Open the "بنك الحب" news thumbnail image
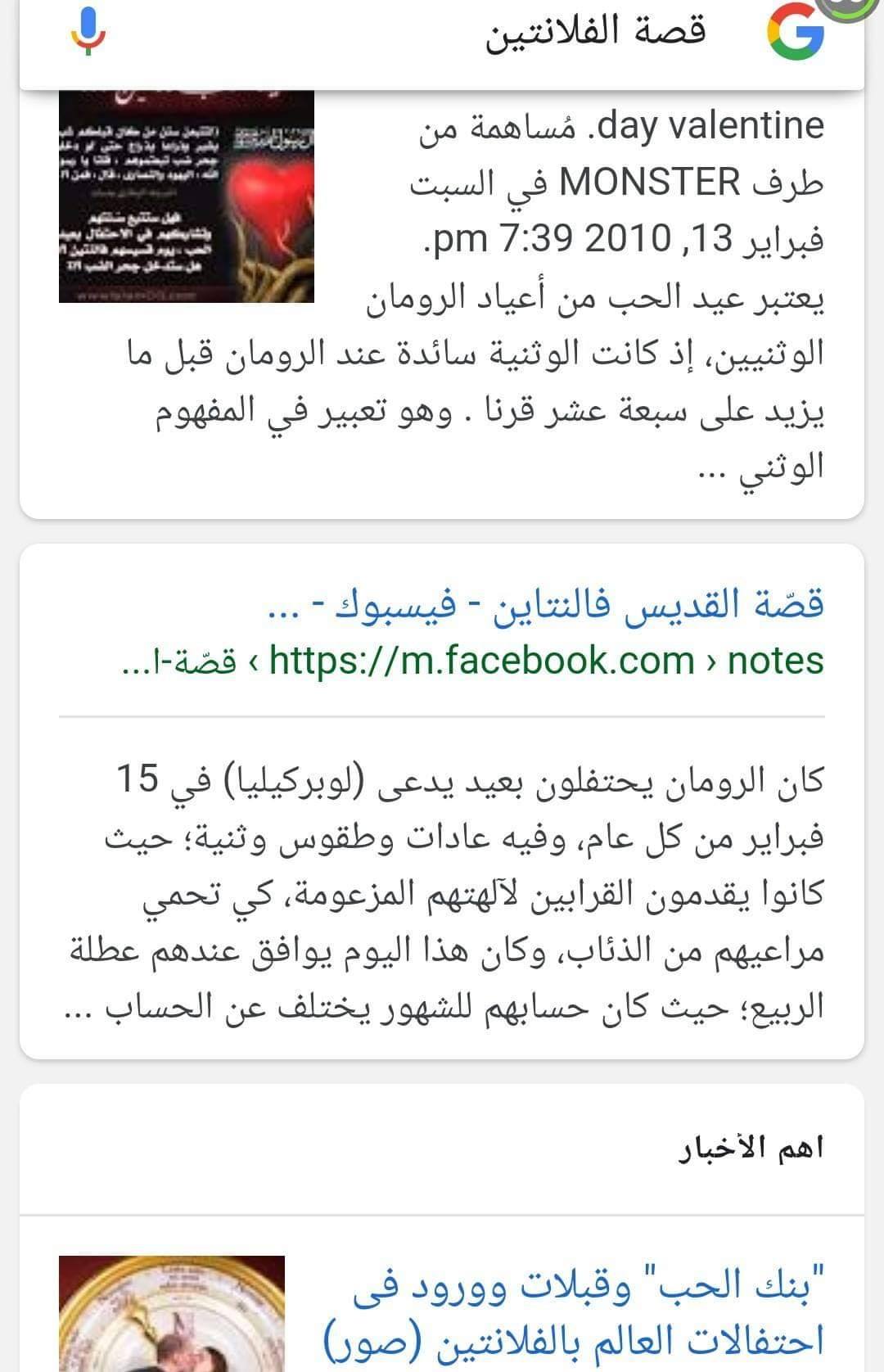The image size is (884, 1372). coord(172,1314)
